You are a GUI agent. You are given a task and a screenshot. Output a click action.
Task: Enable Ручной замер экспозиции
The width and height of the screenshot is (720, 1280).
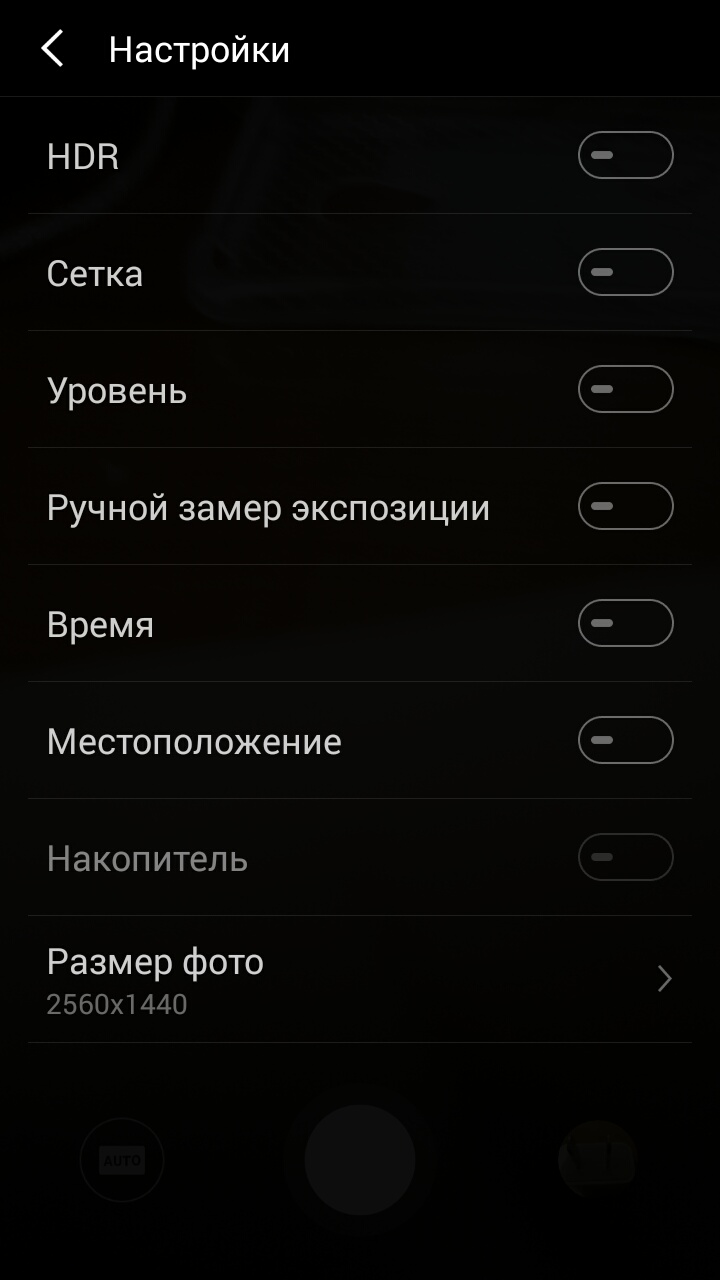625,506
